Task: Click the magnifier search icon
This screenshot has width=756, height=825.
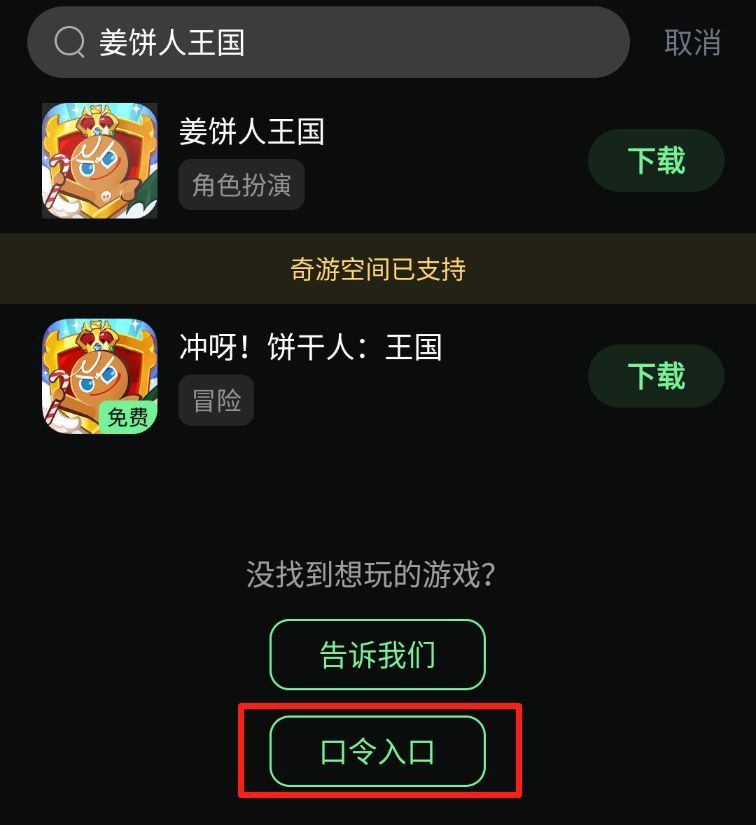Action: [68, 42]
